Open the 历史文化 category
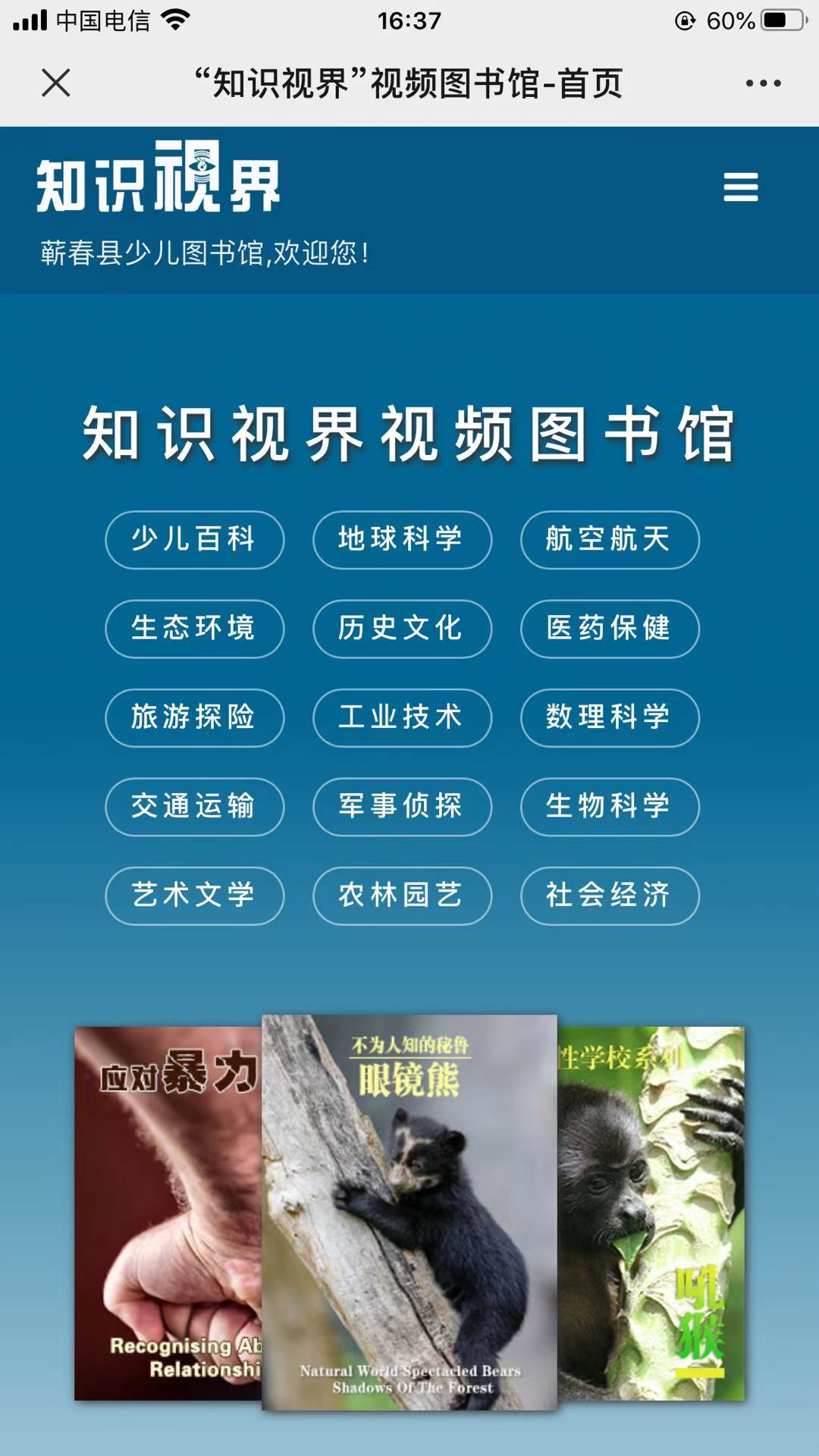 [x=402, y=629]
